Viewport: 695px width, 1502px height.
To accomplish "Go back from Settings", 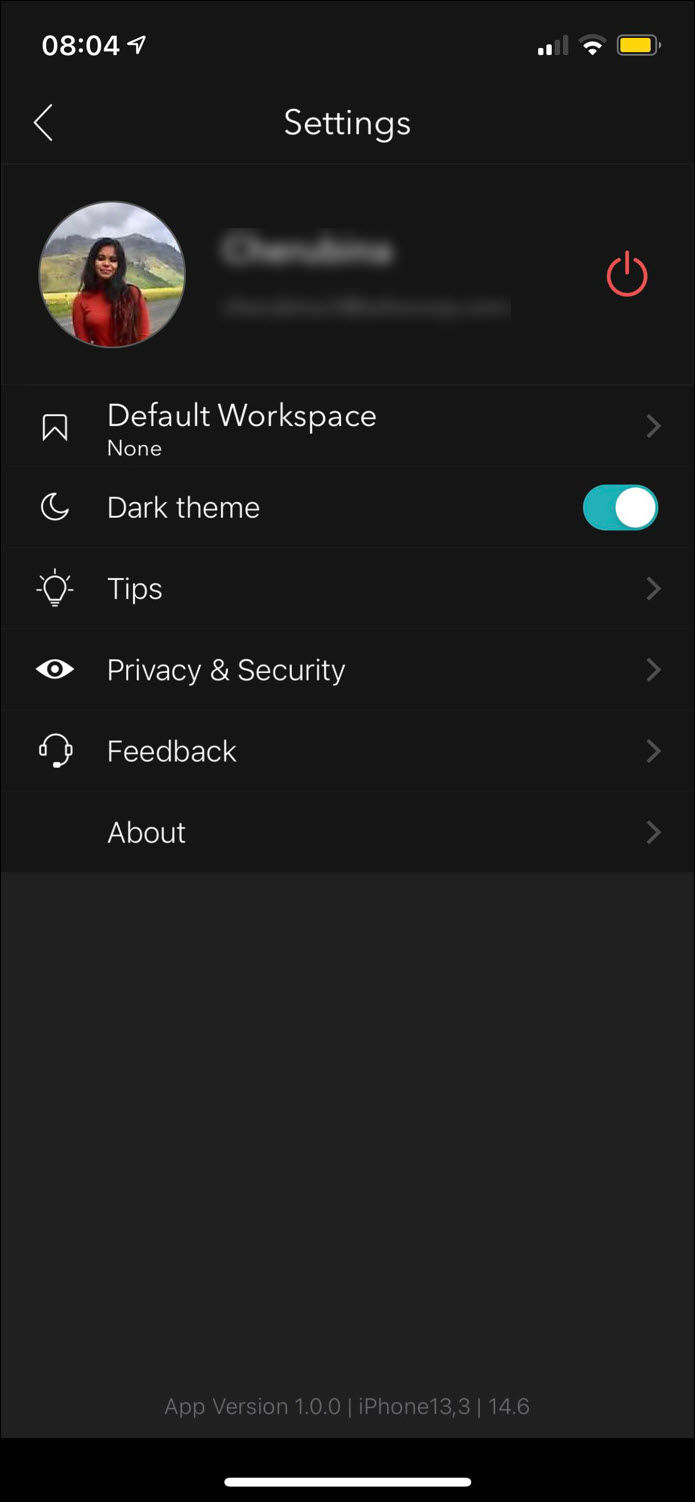I will [43, 123].
